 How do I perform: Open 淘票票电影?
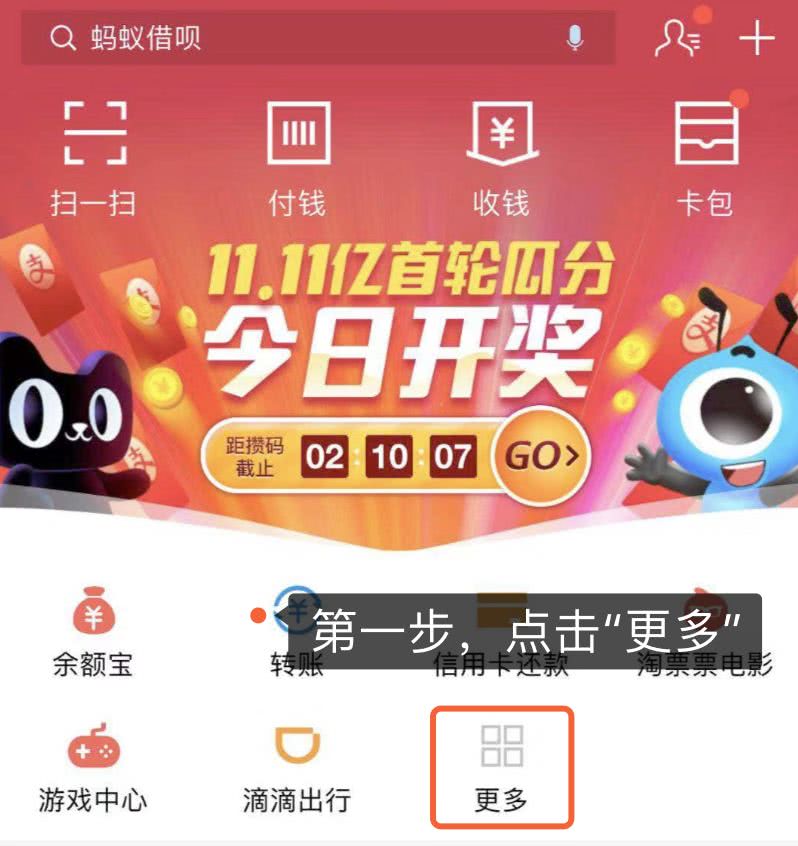point(705,640)
